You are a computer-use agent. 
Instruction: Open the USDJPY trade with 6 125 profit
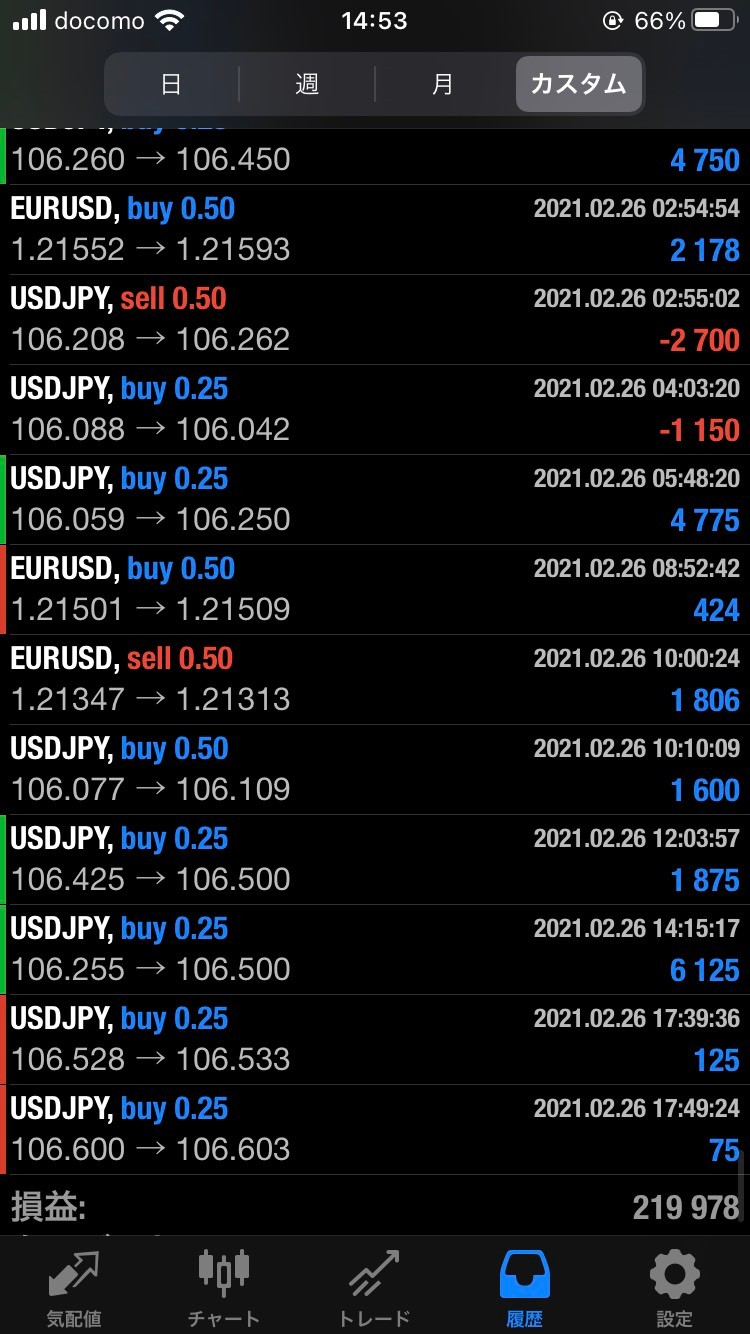tap(375, 950)
